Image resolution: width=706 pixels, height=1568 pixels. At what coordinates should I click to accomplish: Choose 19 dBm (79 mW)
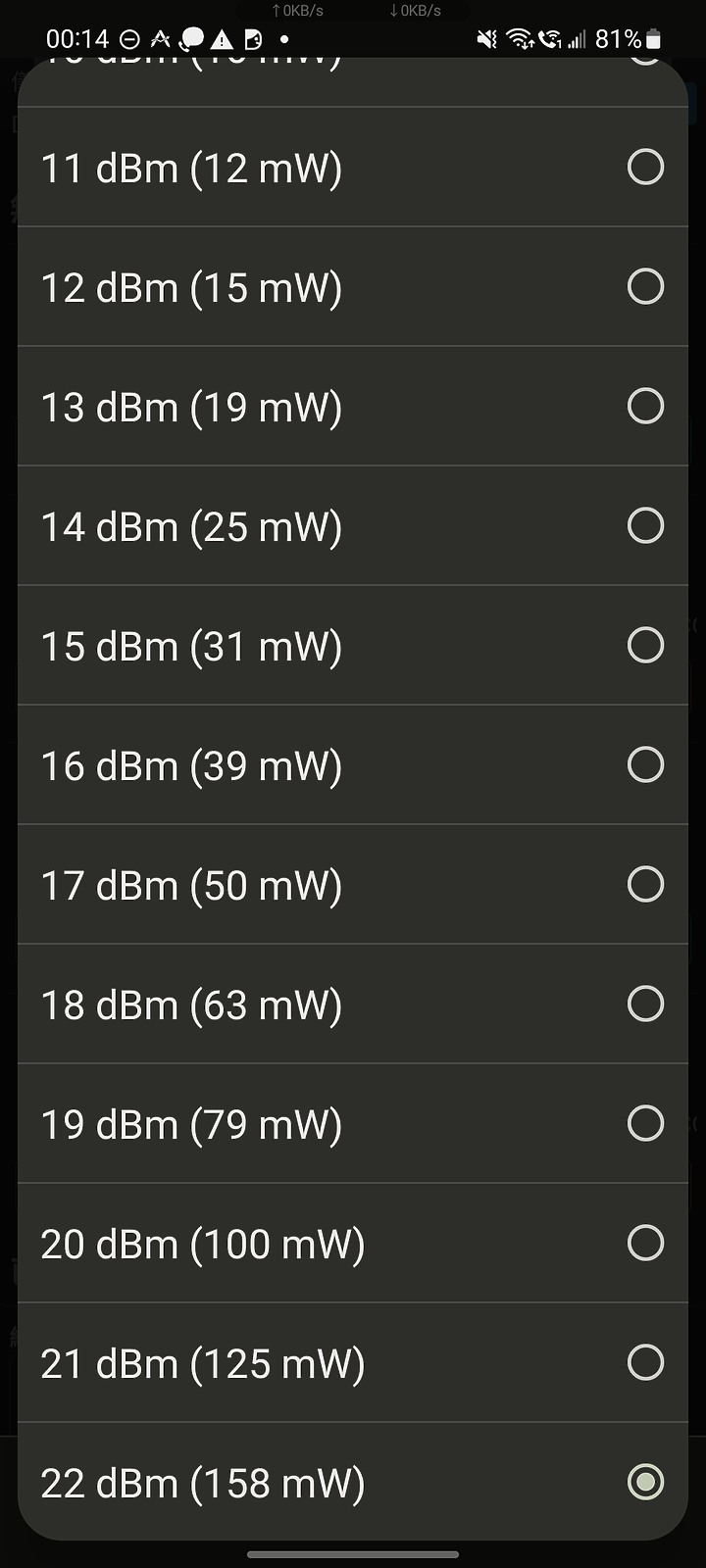(353, 1124)
